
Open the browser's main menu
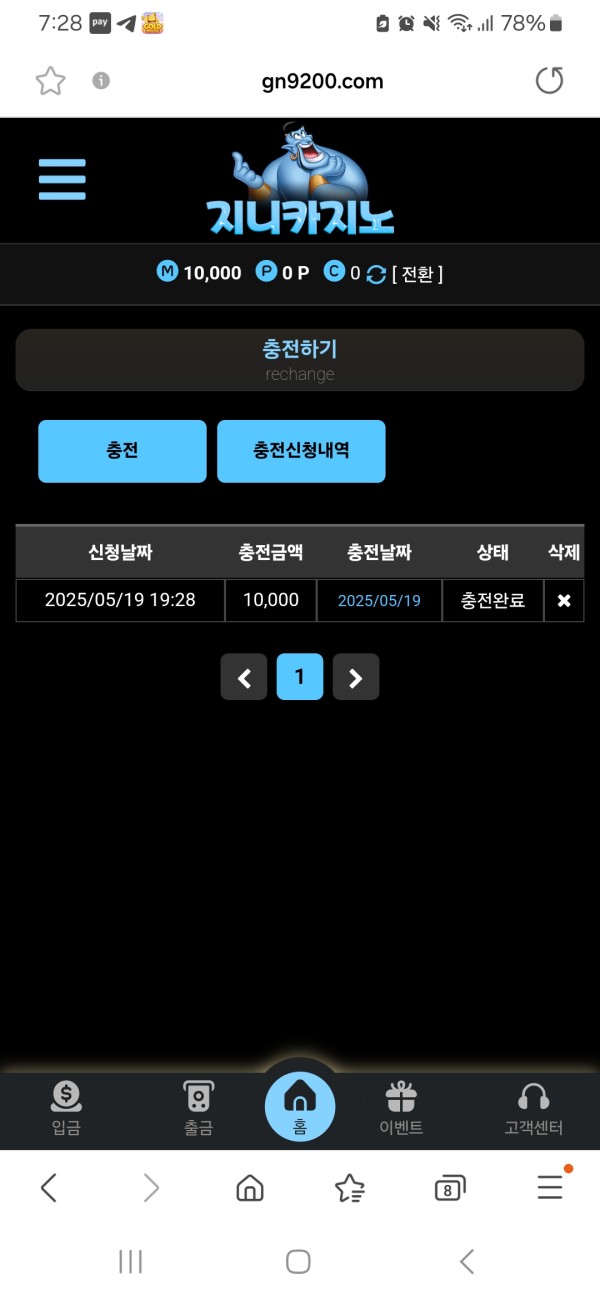(550, 1188)
